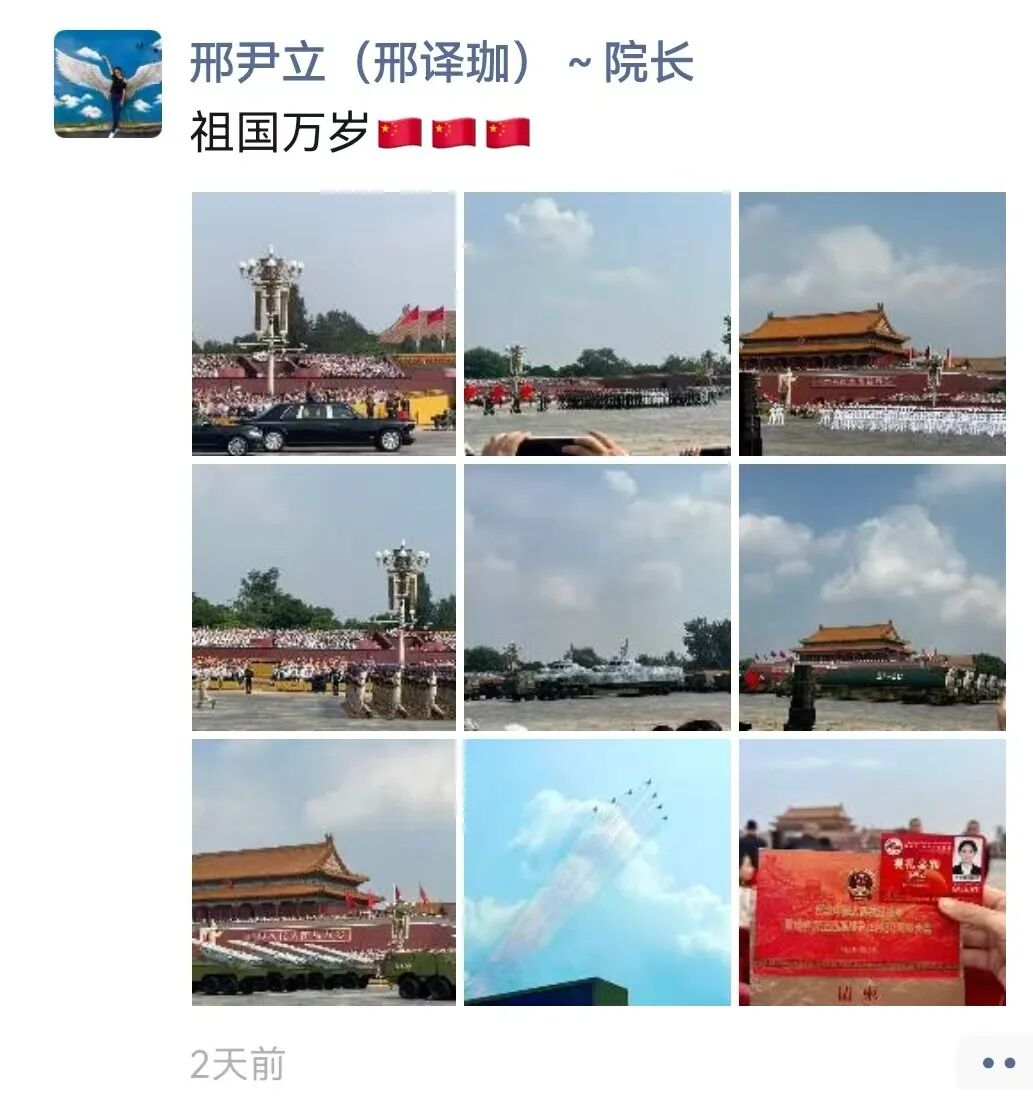Open photo of dark green missile truck
The width and height of the screenshot is (1033, 1115).
[x=872, y=597]
